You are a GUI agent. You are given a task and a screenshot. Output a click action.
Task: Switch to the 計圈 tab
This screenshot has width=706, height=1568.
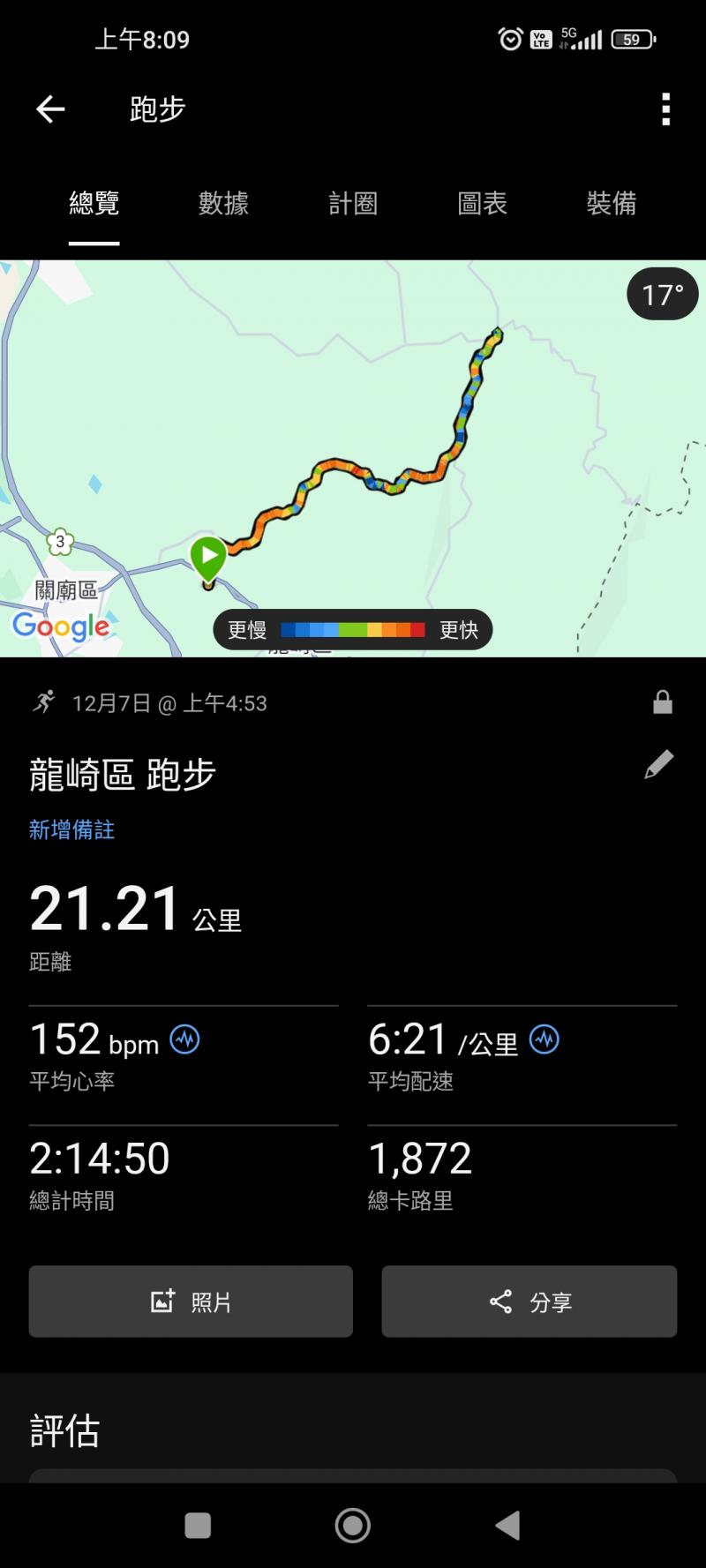pyautogui.click(x=353, y=204)
